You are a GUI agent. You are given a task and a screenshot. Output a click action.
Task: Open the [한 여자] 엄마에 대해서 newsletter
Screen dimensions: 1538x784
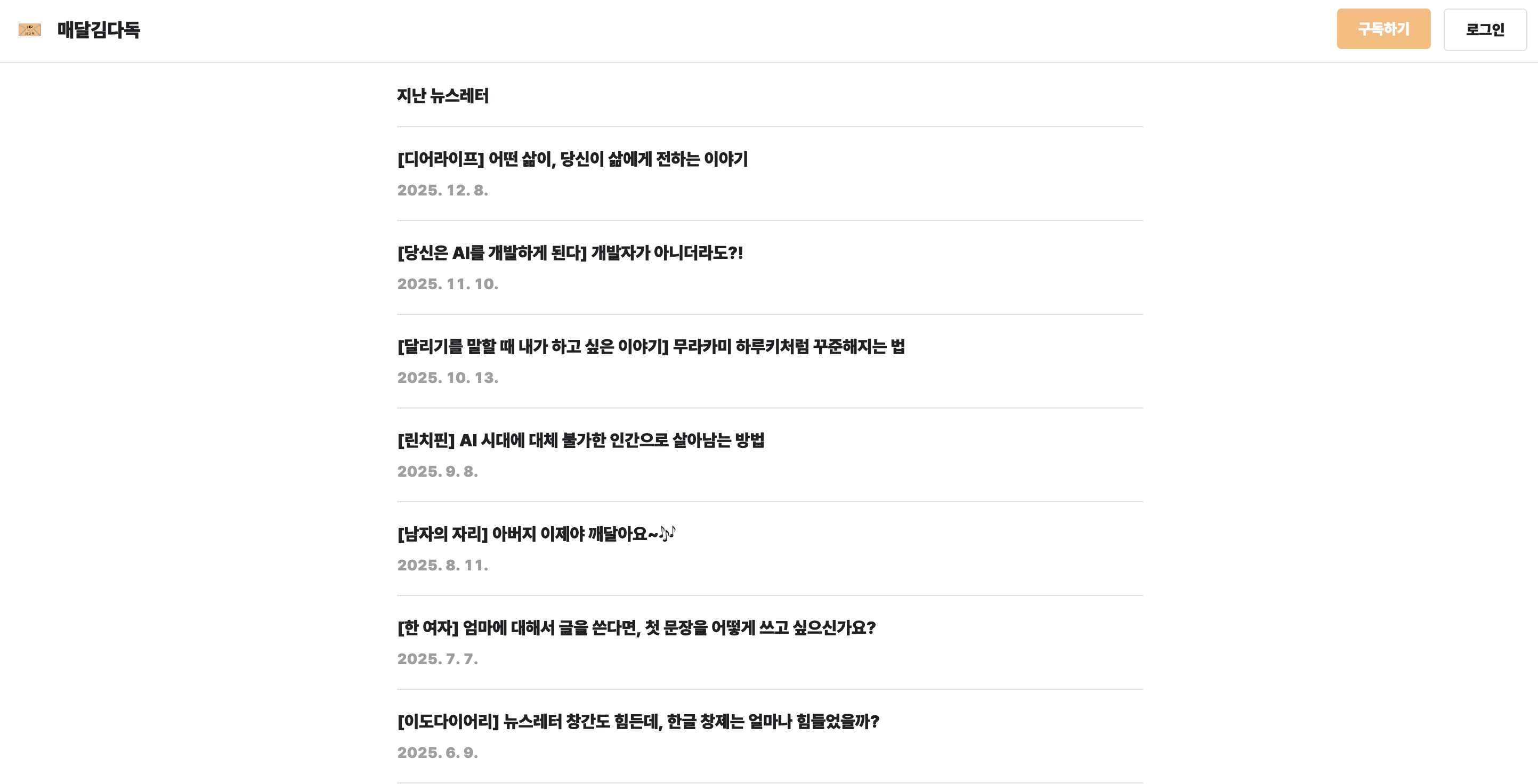click(x=636, y=627)
